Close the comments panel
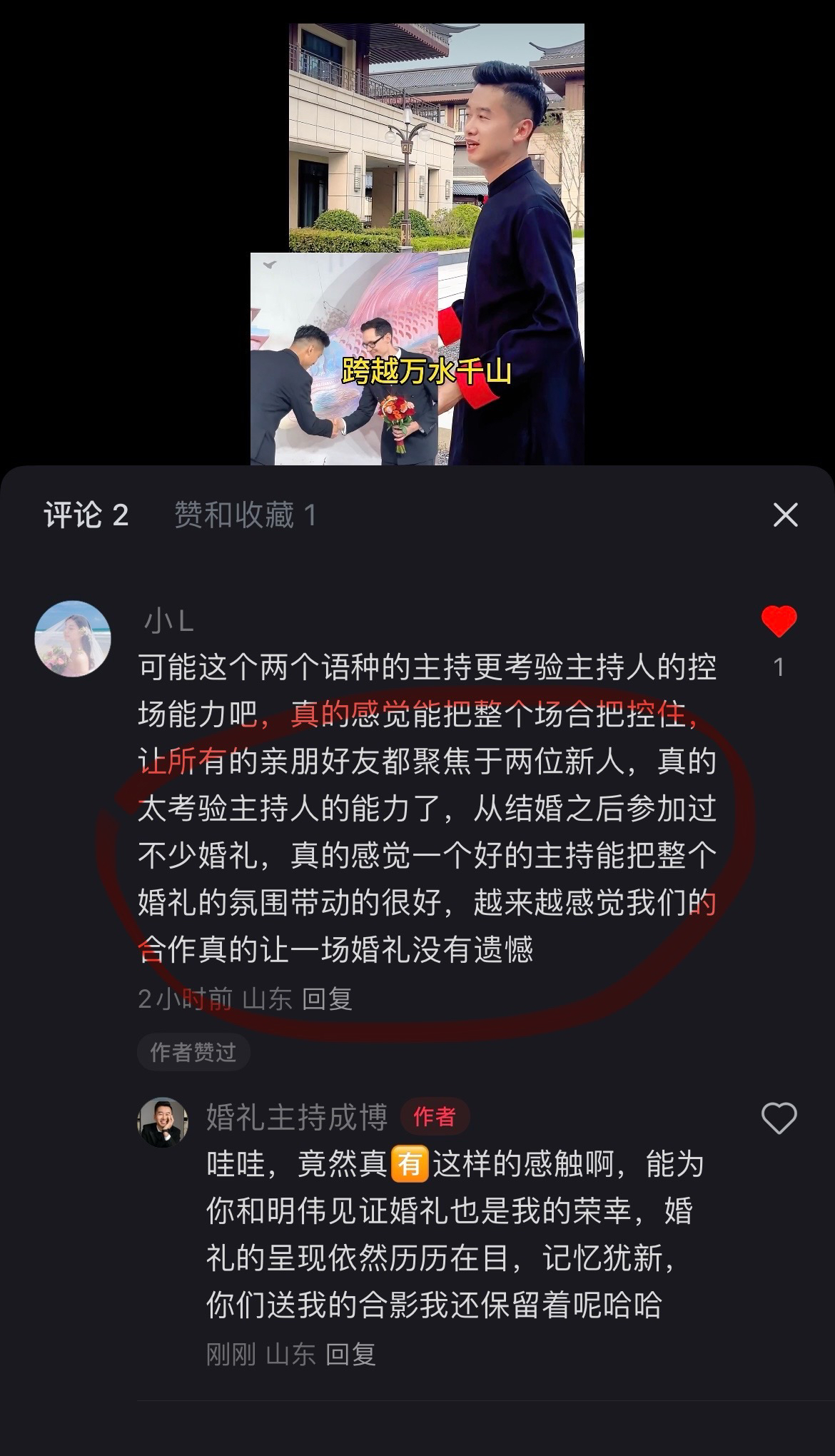This screenshot has width=835, height=1456. [785, 515]
